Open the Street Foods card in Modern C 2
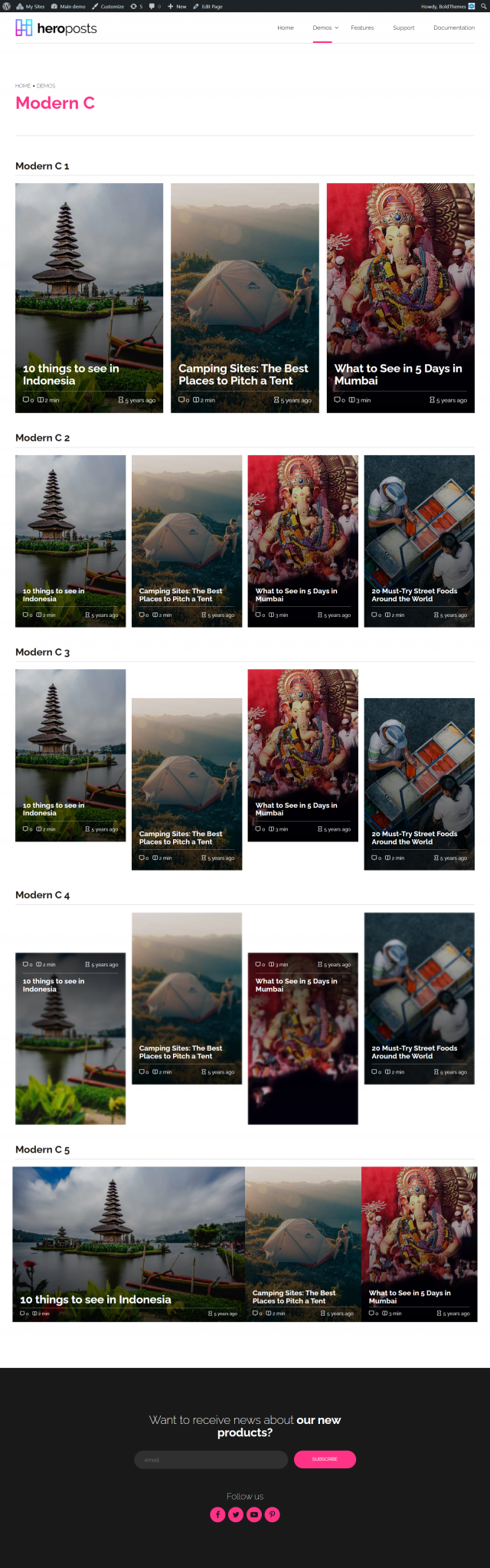The height and width of the screenshot is (1568, 490). pos(414,595)
